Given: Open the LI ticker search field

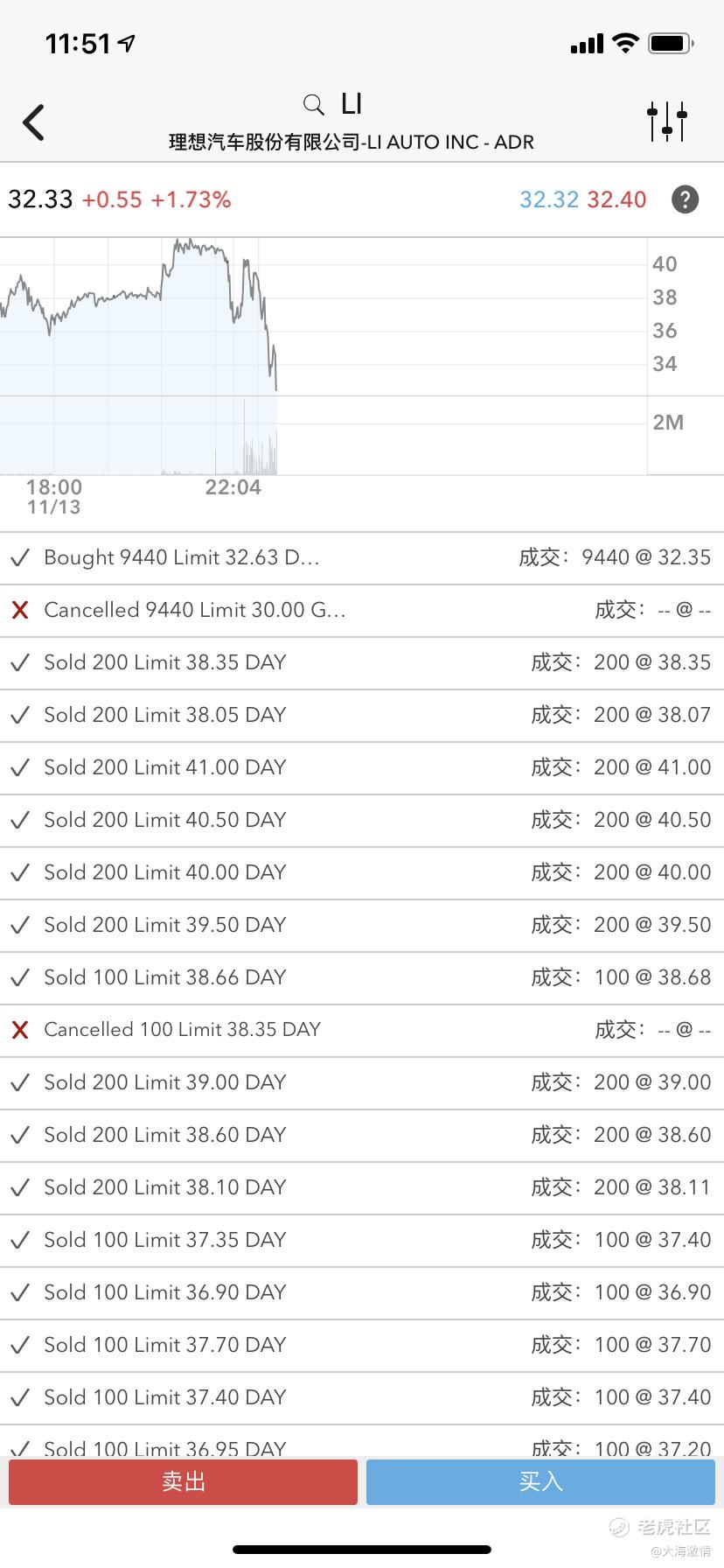Looking at the screenshot, I should tap(333, 105).
